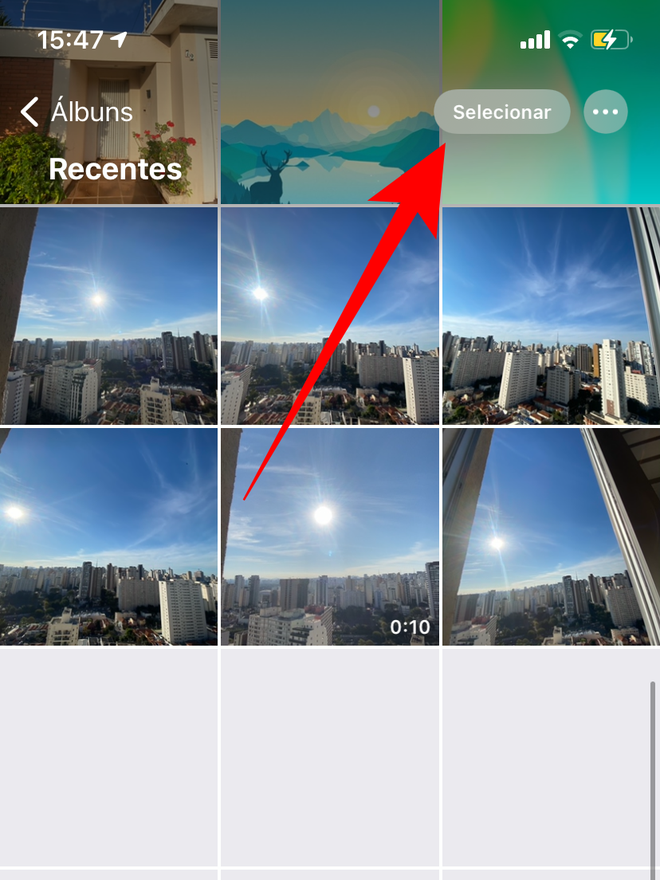The width and height of the screenshot is (660, 880).
Task: Tap the Selecionar button
Action: point(501,112)
